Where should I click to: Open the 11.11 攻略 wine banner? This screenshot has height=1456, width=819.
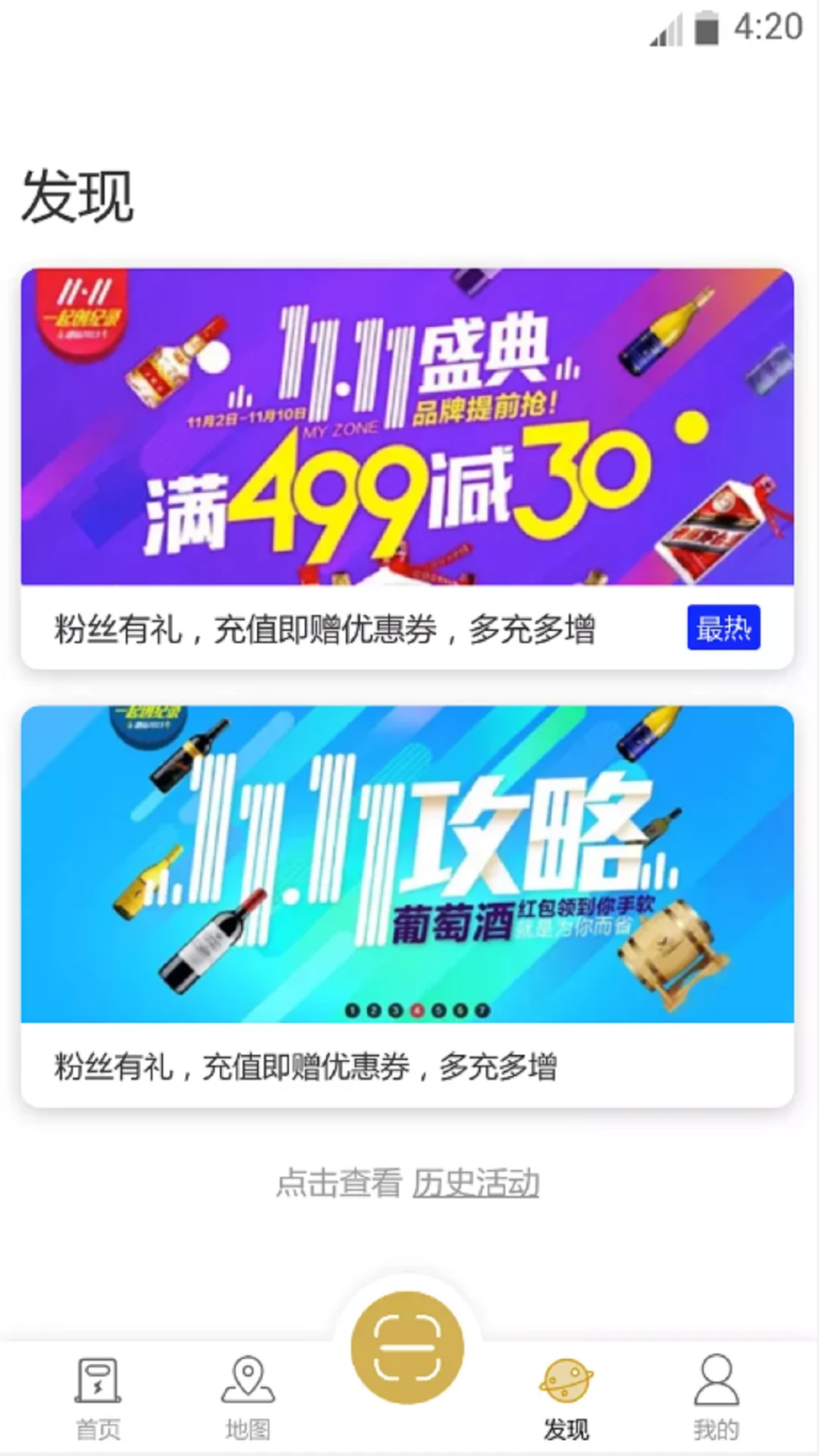click(x=409, y=849)
